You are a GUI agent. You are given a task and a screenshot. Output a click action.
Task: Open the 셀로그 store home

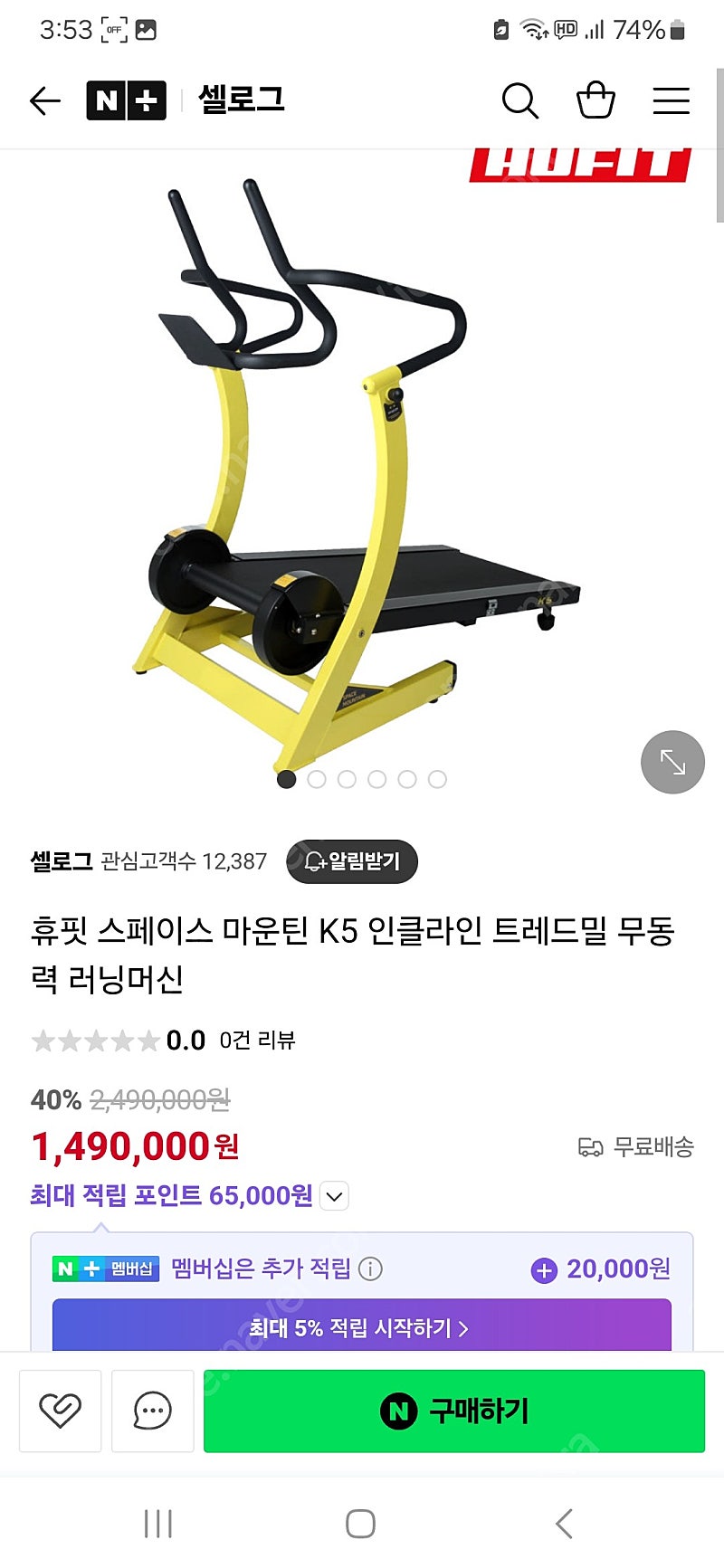coord(241,100)
